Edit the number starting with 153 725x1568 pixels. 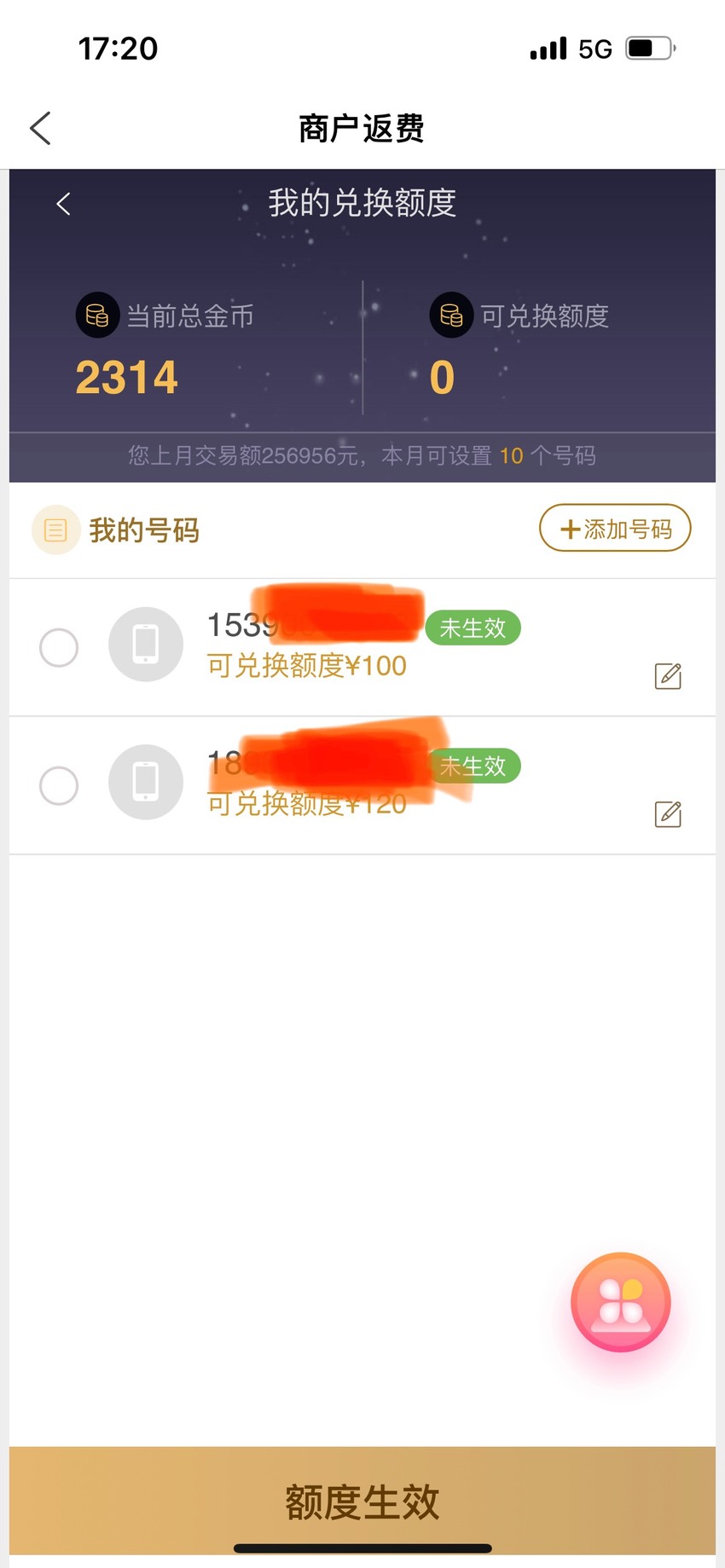(668, 676)
